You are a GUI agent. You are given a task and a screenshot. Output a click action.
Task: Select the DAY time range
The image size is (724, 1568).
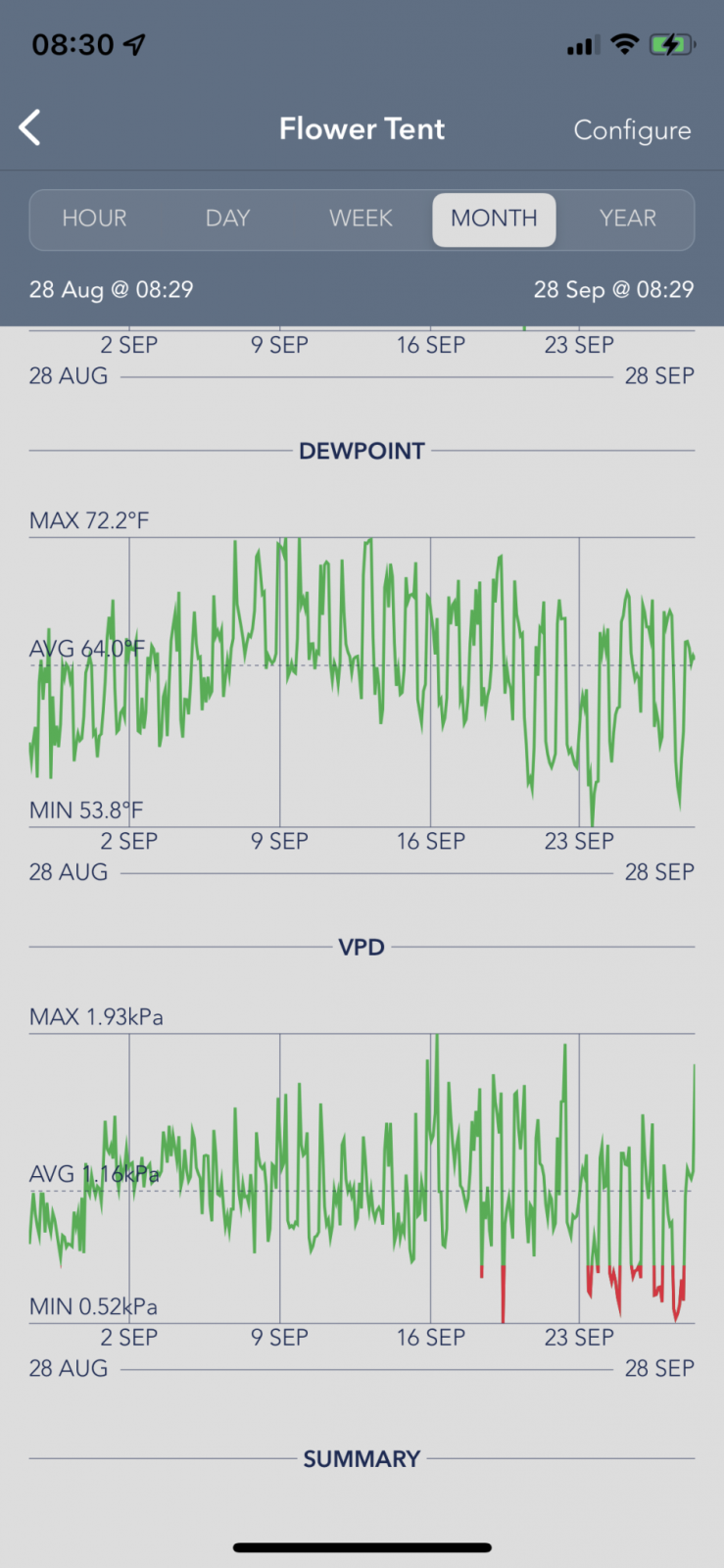coord(228,219)
